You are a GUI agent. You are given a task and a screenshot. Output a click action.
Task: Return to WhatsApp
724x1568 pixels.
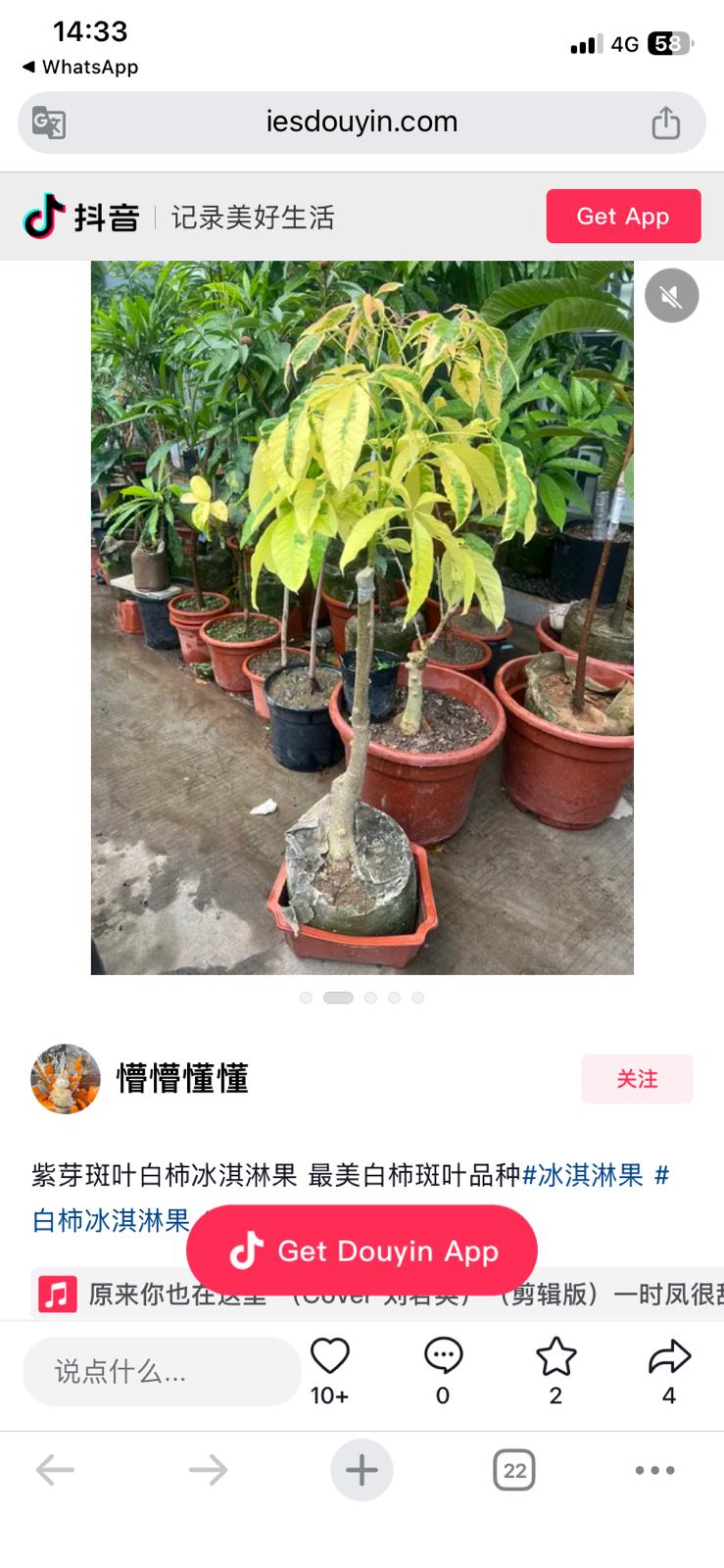(80, 67)
